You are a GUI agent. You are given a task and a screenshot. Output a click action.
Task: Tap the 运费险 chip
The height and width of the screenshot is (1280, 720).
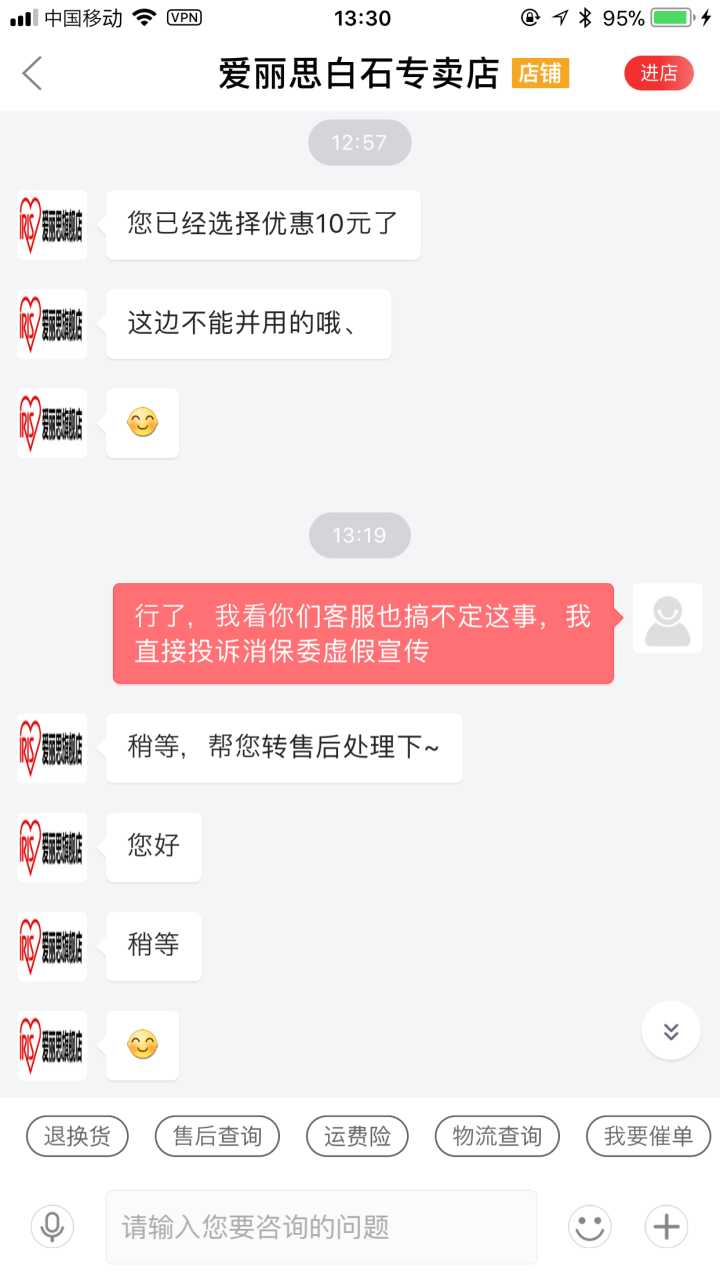(357, 1136)
